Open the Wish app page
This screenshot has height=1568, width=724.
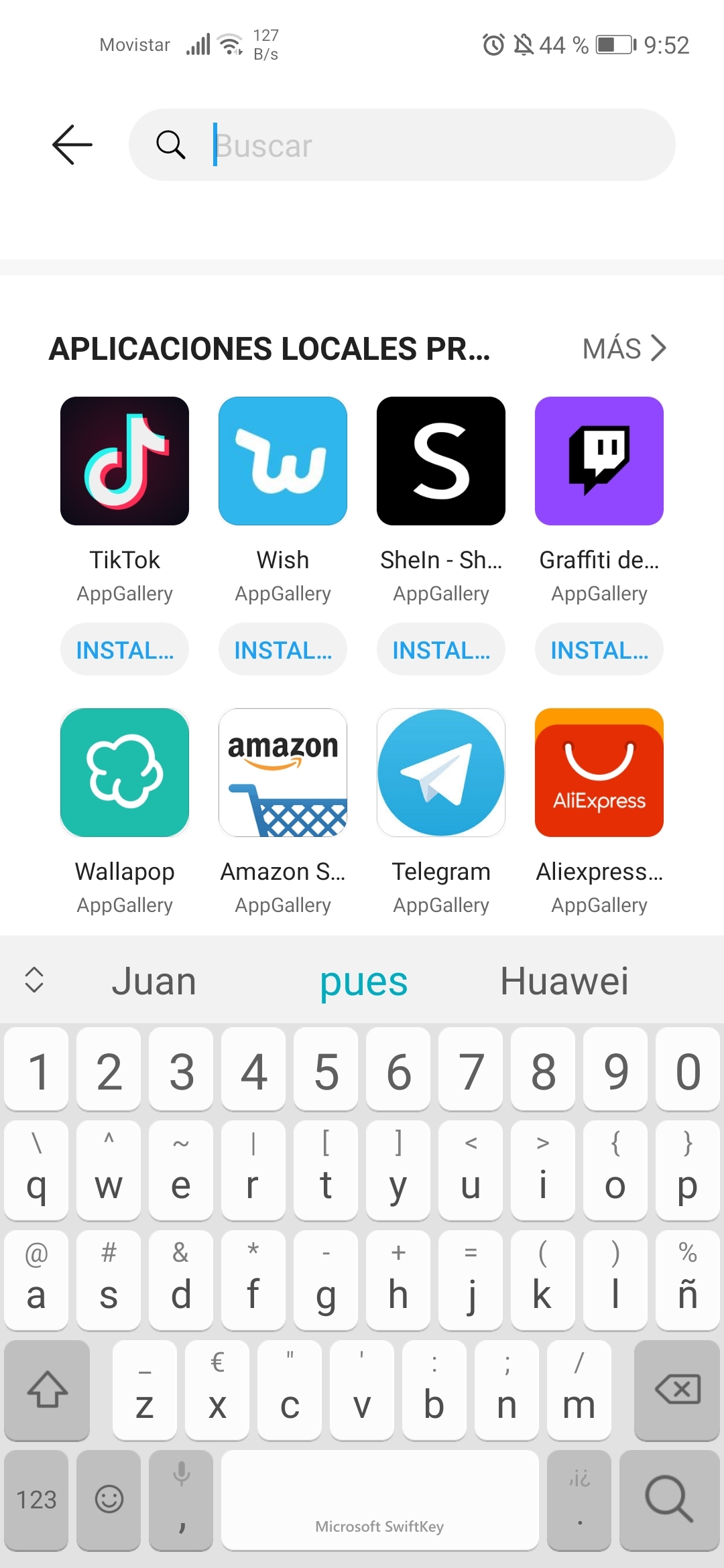pyautogui.click(x=283, y=460)
